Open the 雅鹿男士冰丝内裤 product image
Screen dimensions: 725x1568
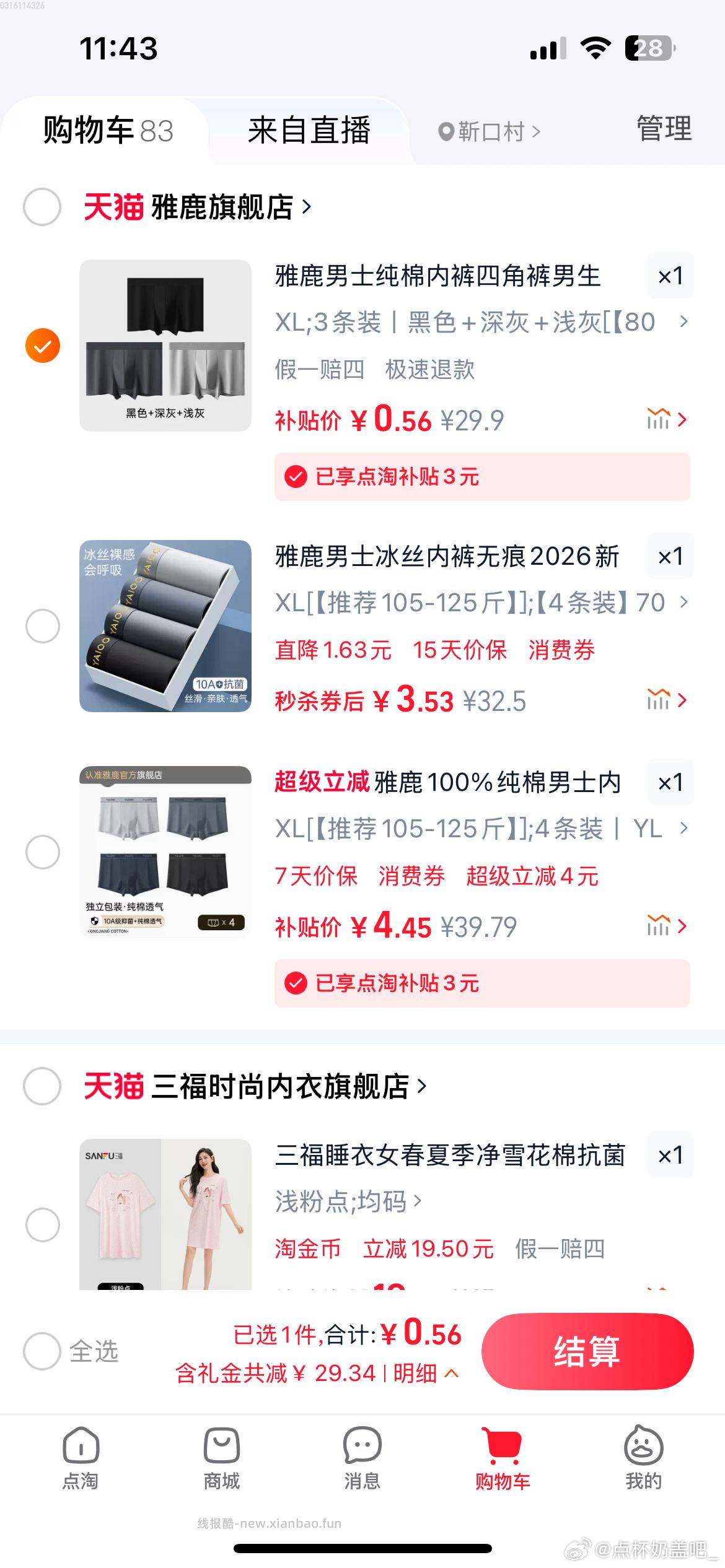[x=165, y=625]
